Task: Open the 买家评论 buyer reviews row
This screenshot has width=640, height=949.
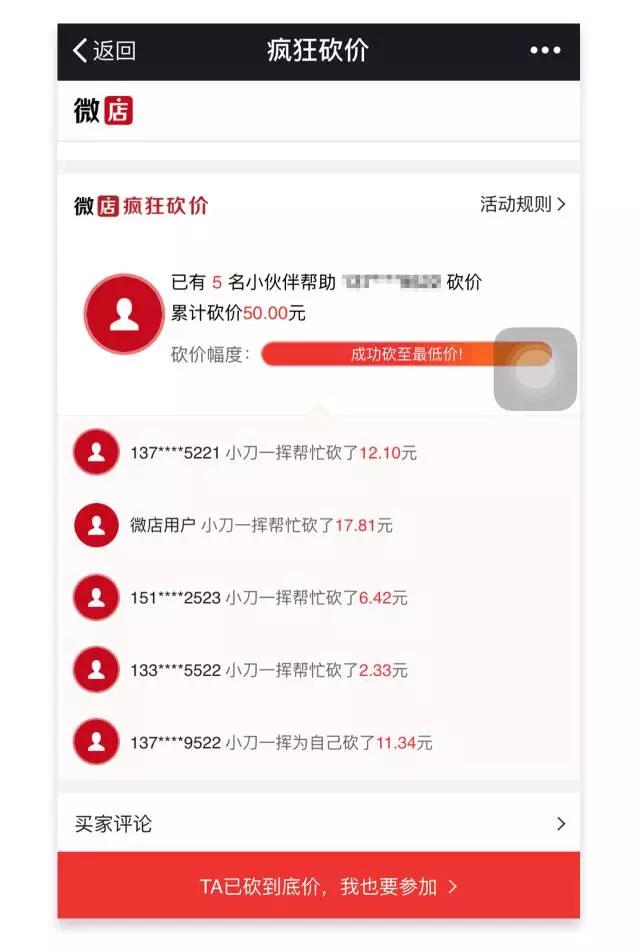Action: pos(318,824)
